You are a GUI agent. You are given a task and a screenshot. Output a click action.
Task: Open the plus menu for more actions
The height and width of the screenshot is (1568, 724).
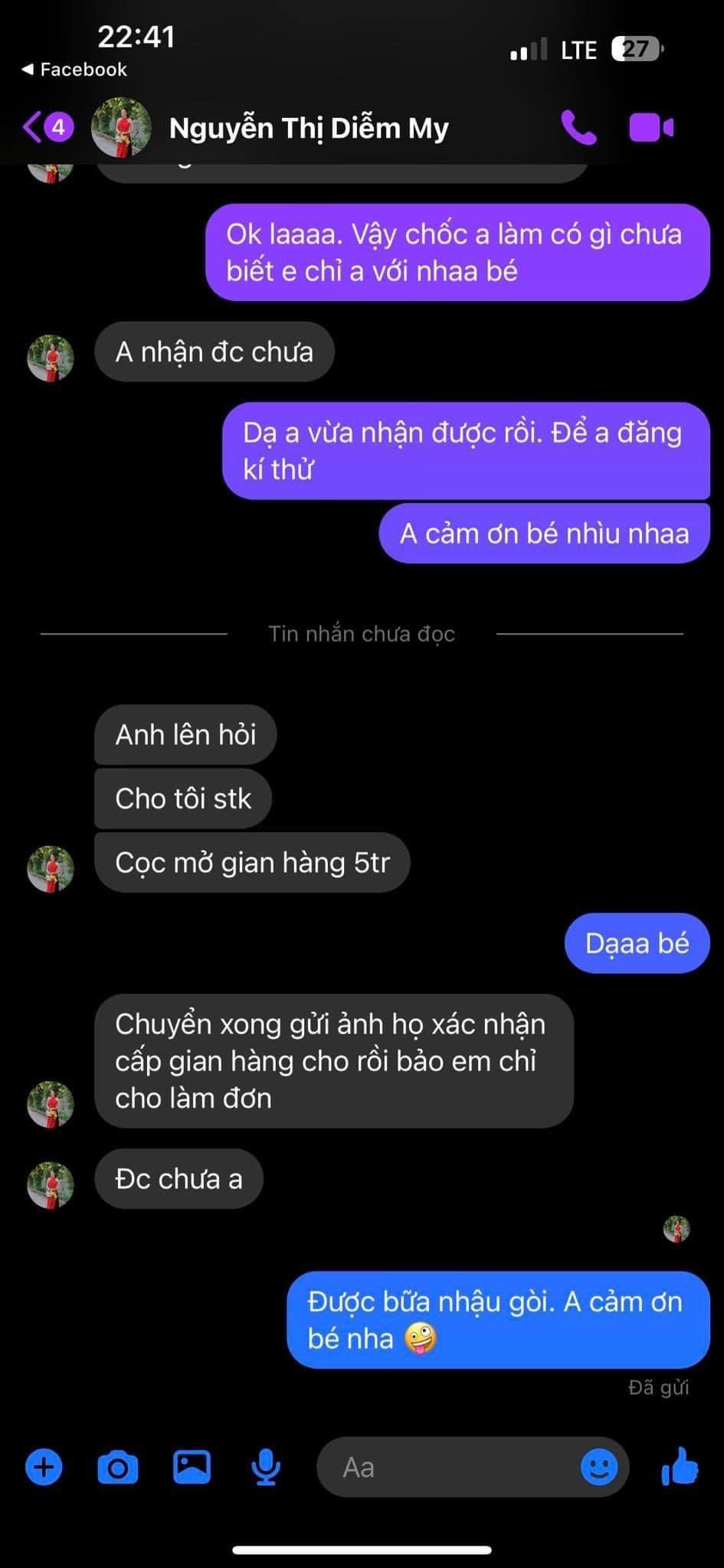pyautogui.click(x=44, y=1468)
